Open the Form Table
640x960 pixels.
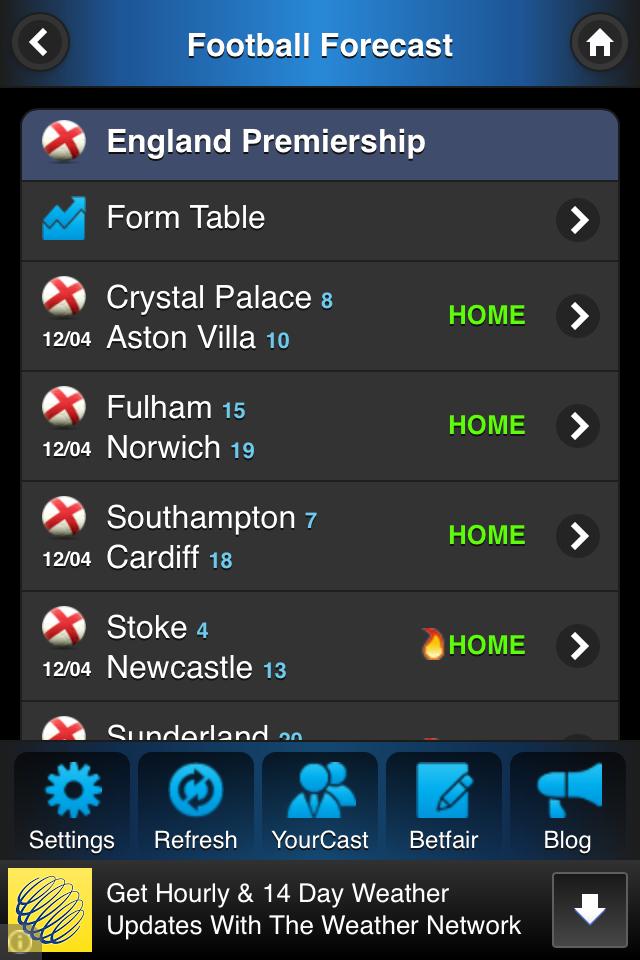(320, 220)
